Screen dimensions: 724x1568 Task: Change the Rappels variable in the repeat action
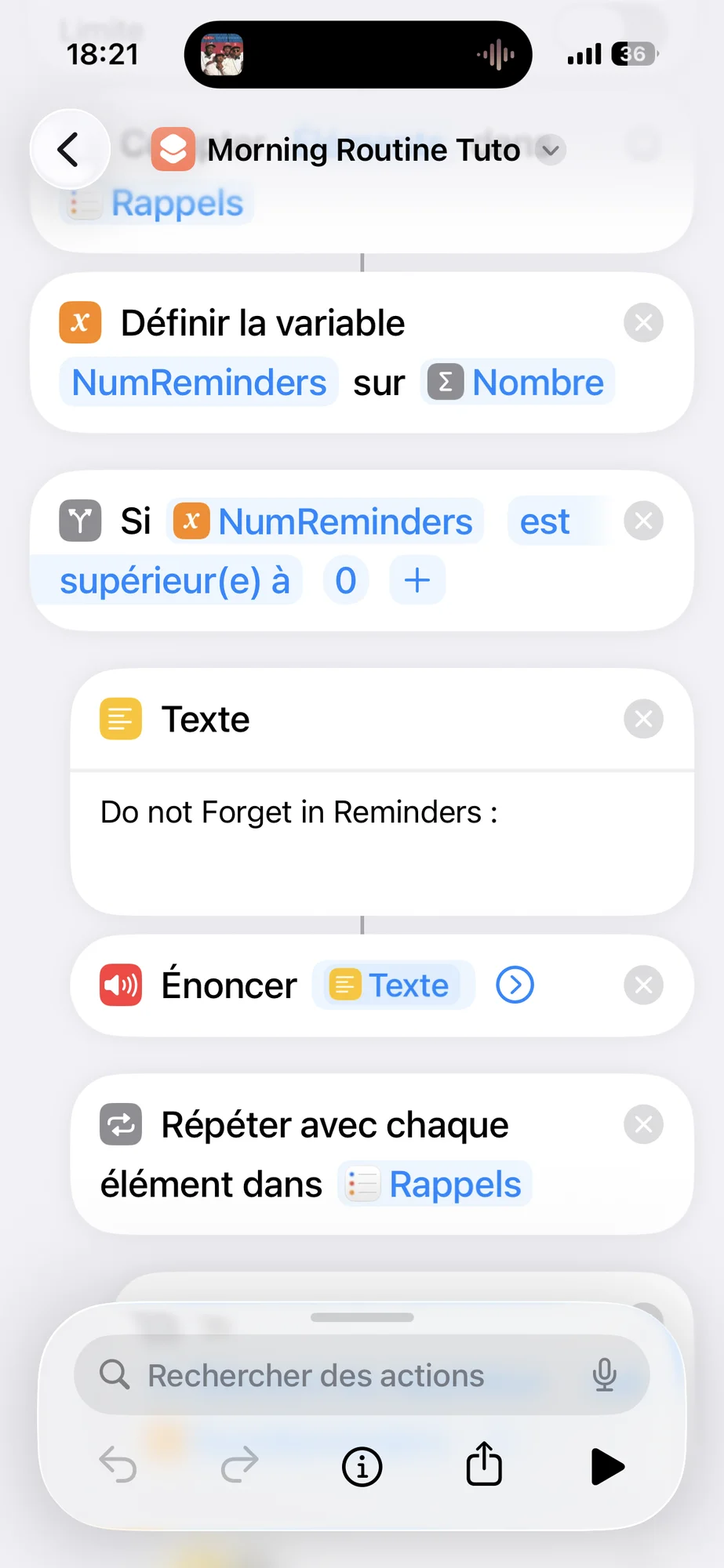436,1185
